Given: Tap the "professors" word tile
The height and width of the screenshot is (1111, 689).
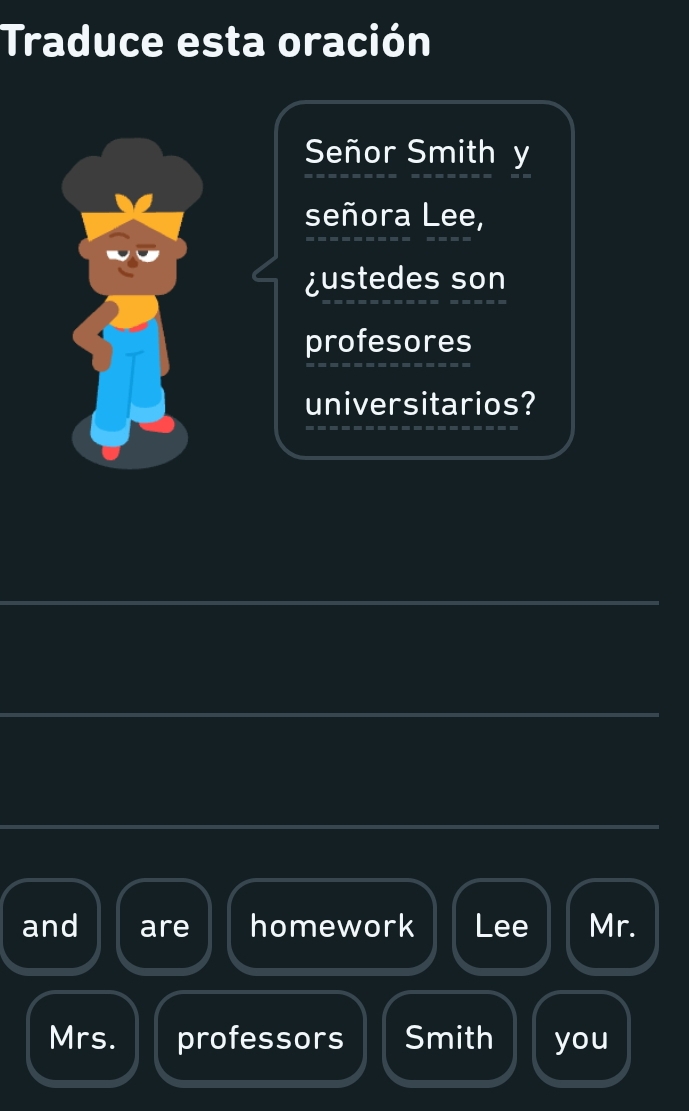Looking at the screenshot, I should [260, 1039].
